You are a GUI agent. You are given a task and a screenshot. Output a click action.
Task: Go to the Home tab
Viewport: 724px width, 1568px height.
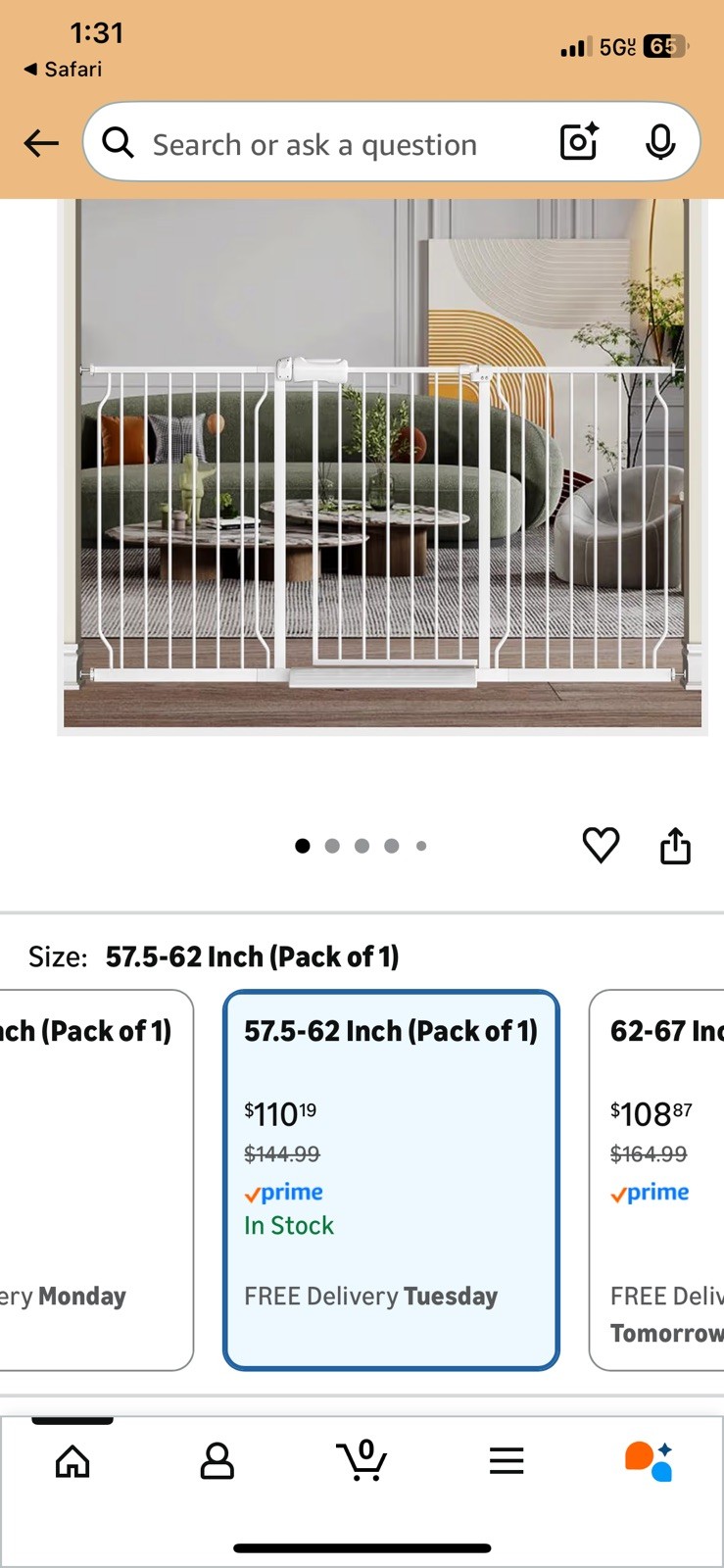click(72, 1461)
